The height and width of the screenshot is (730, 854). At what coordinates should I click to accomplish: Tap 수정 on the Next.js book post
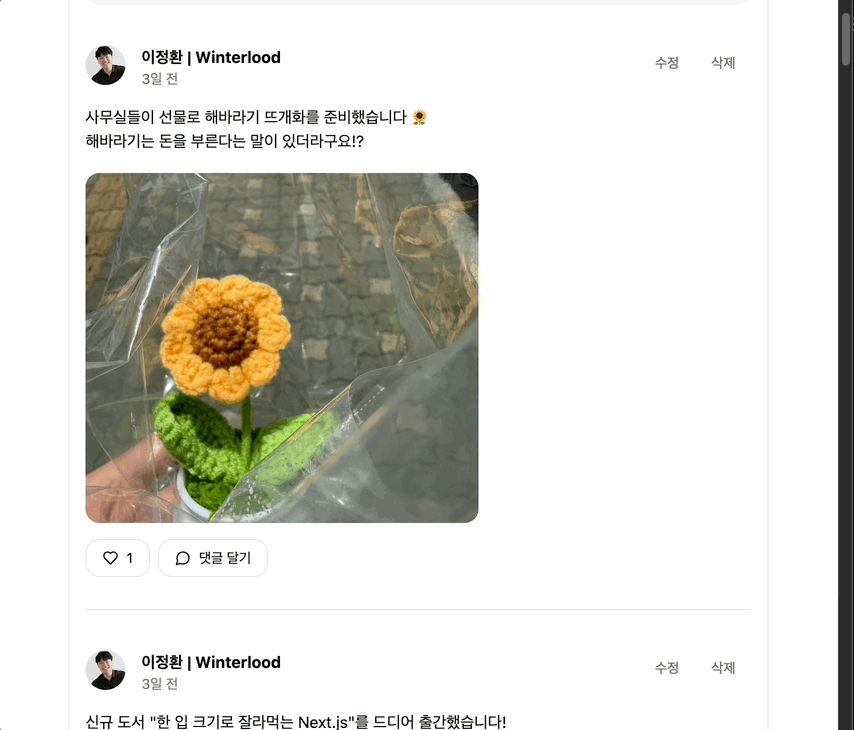tap(667, 668)
